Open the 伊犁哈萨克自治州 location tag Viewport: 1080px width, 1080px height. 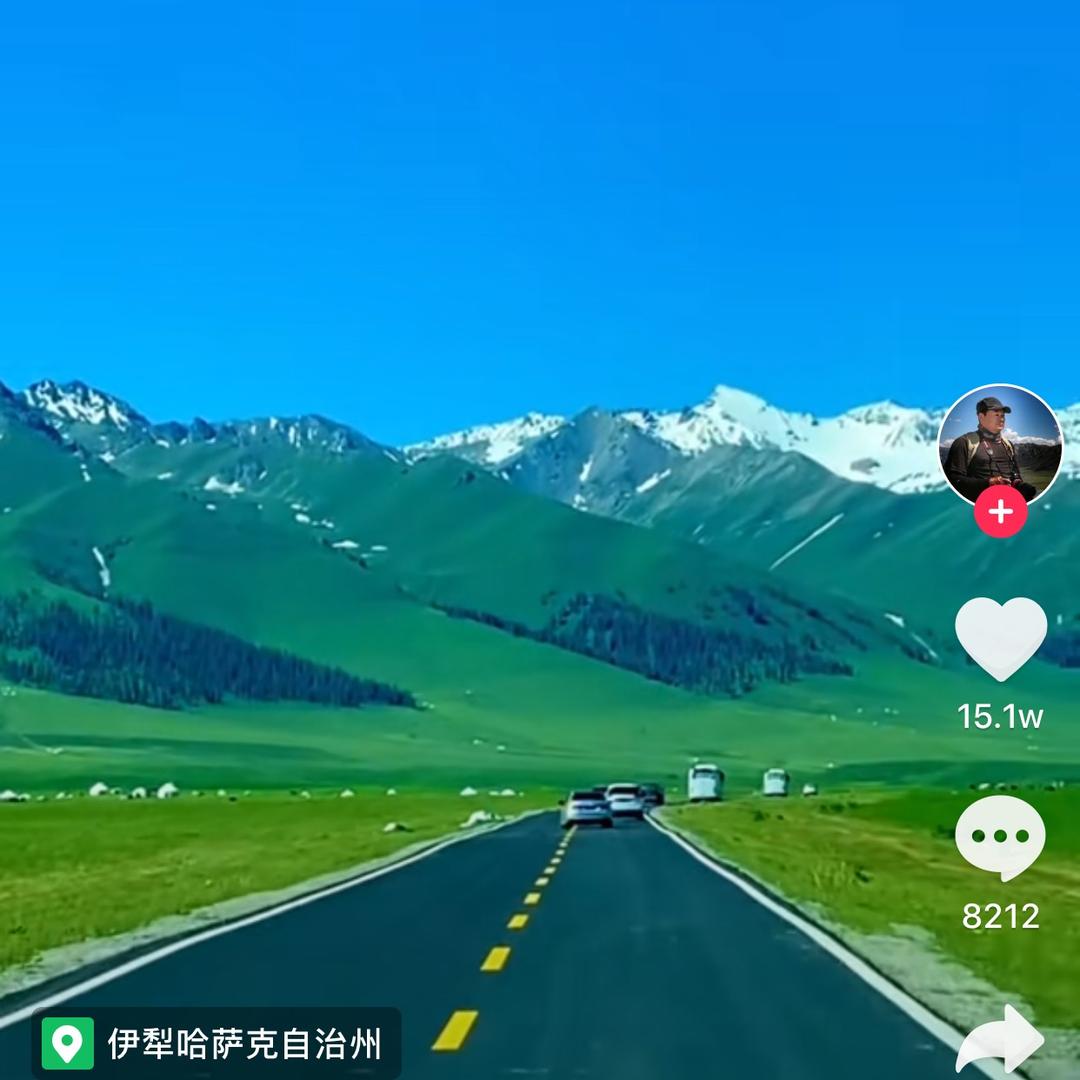pyautogui.click(x=216, y=1043)
